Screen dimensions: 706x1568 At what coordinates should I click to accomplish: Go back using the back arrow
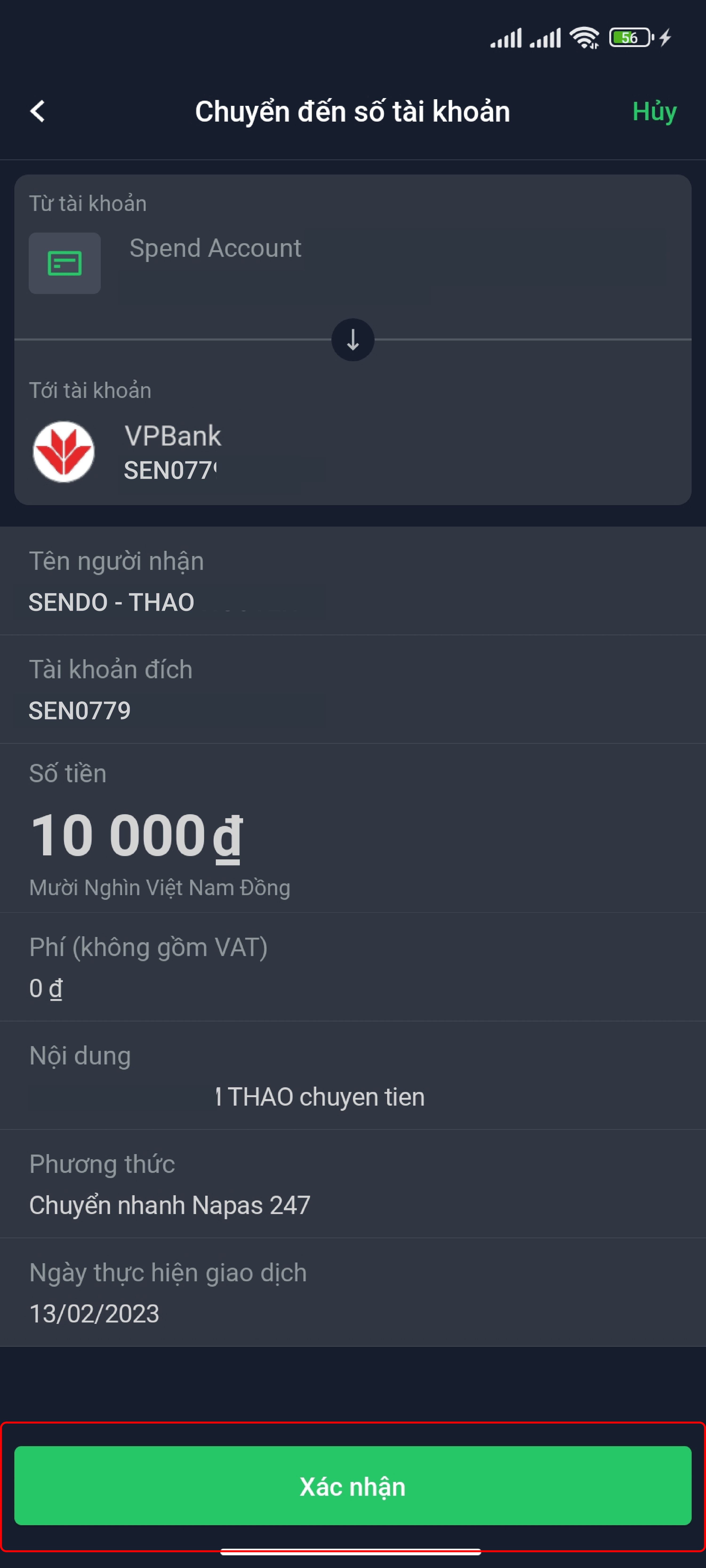(x=38, y=111)
